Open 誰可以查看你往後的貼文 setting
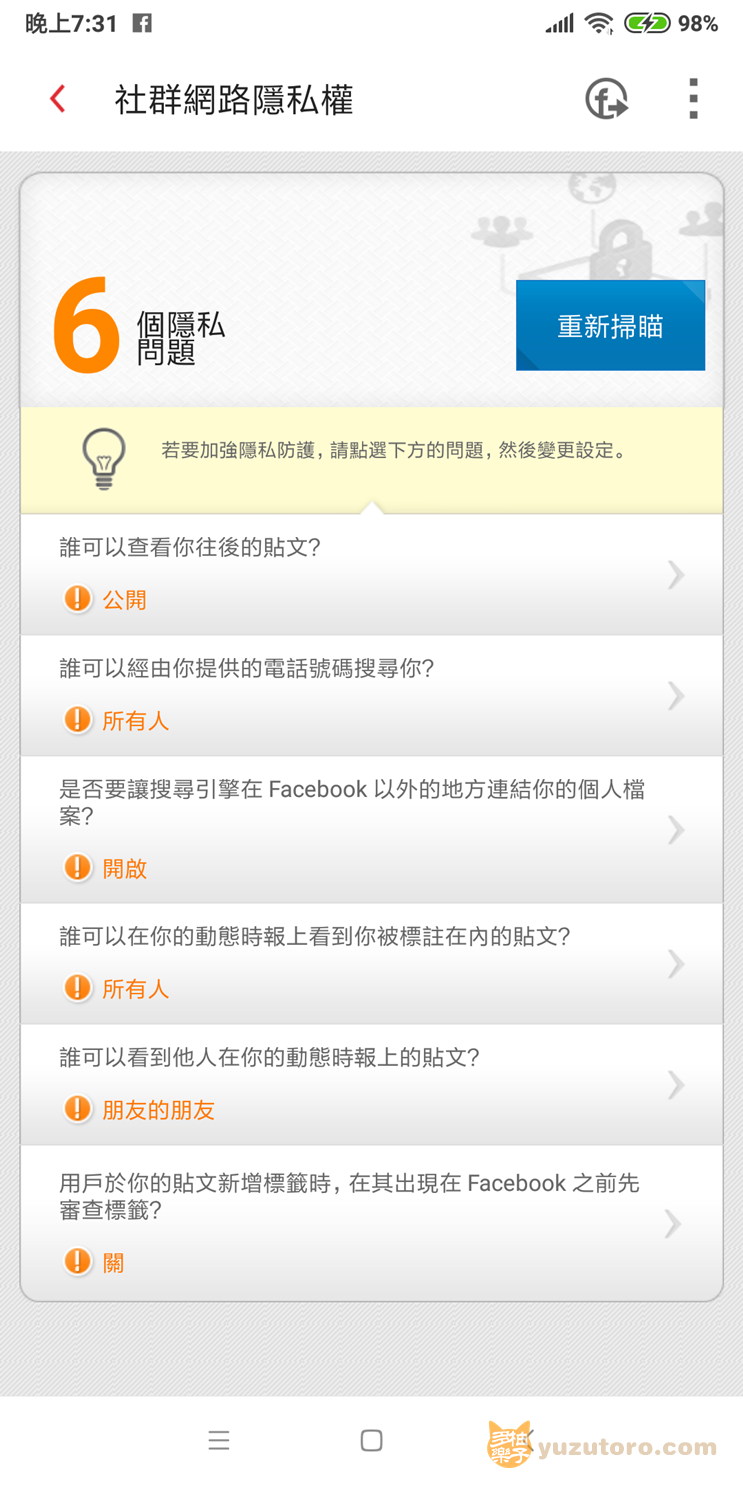The image size is (743, 1485). pos(371,574)
